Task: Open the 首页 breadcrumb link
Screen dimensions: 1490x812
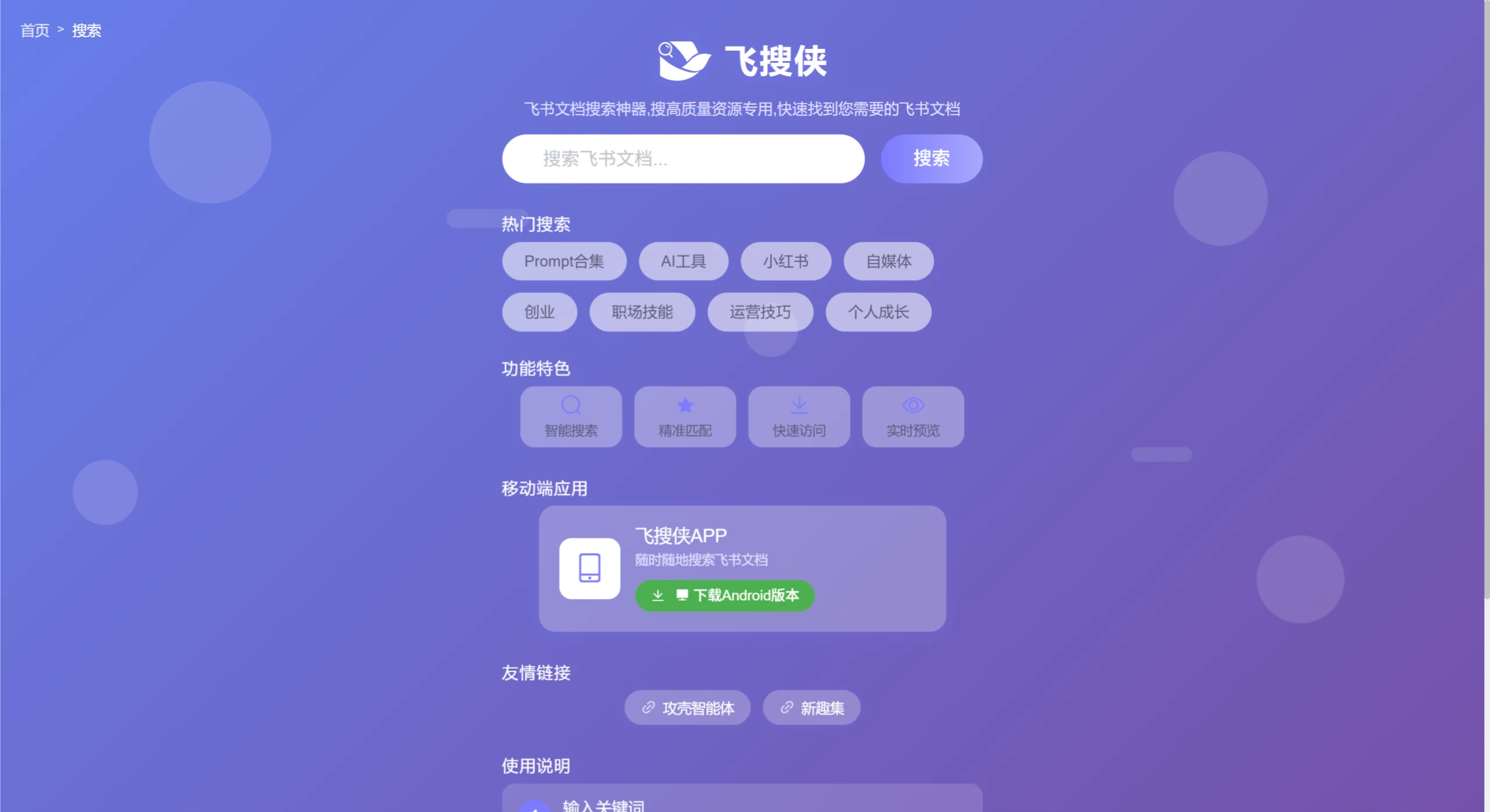Action: click(35, 30)
